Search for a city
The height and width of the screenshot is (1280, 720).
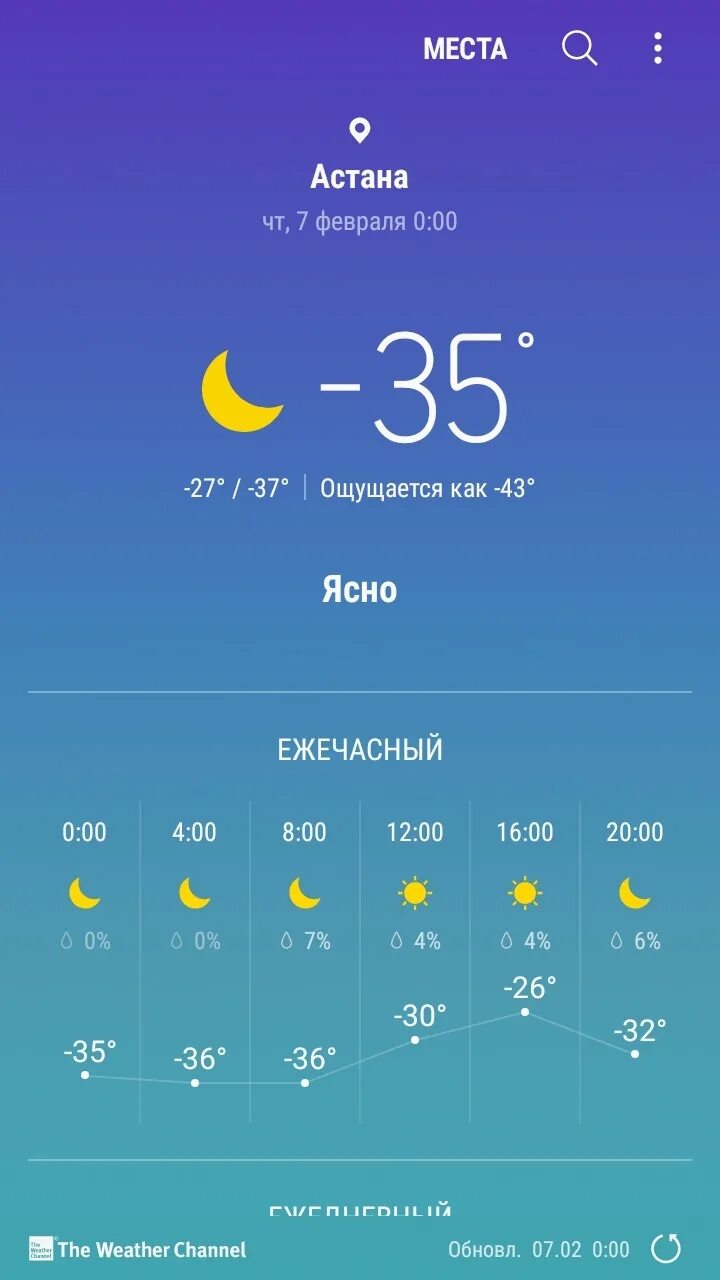[579, 48]
